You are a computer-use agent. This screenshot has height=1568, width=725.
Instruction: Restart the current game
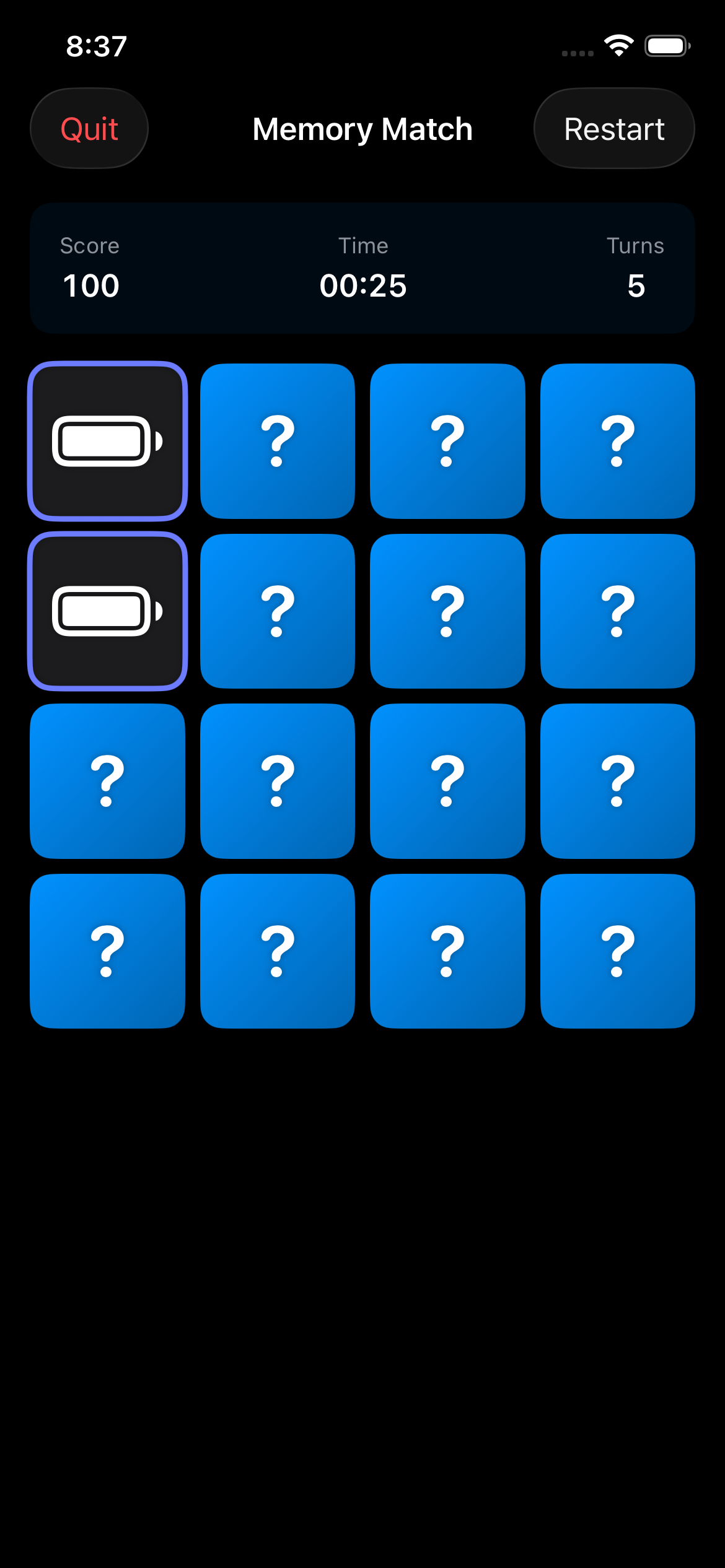614,128
